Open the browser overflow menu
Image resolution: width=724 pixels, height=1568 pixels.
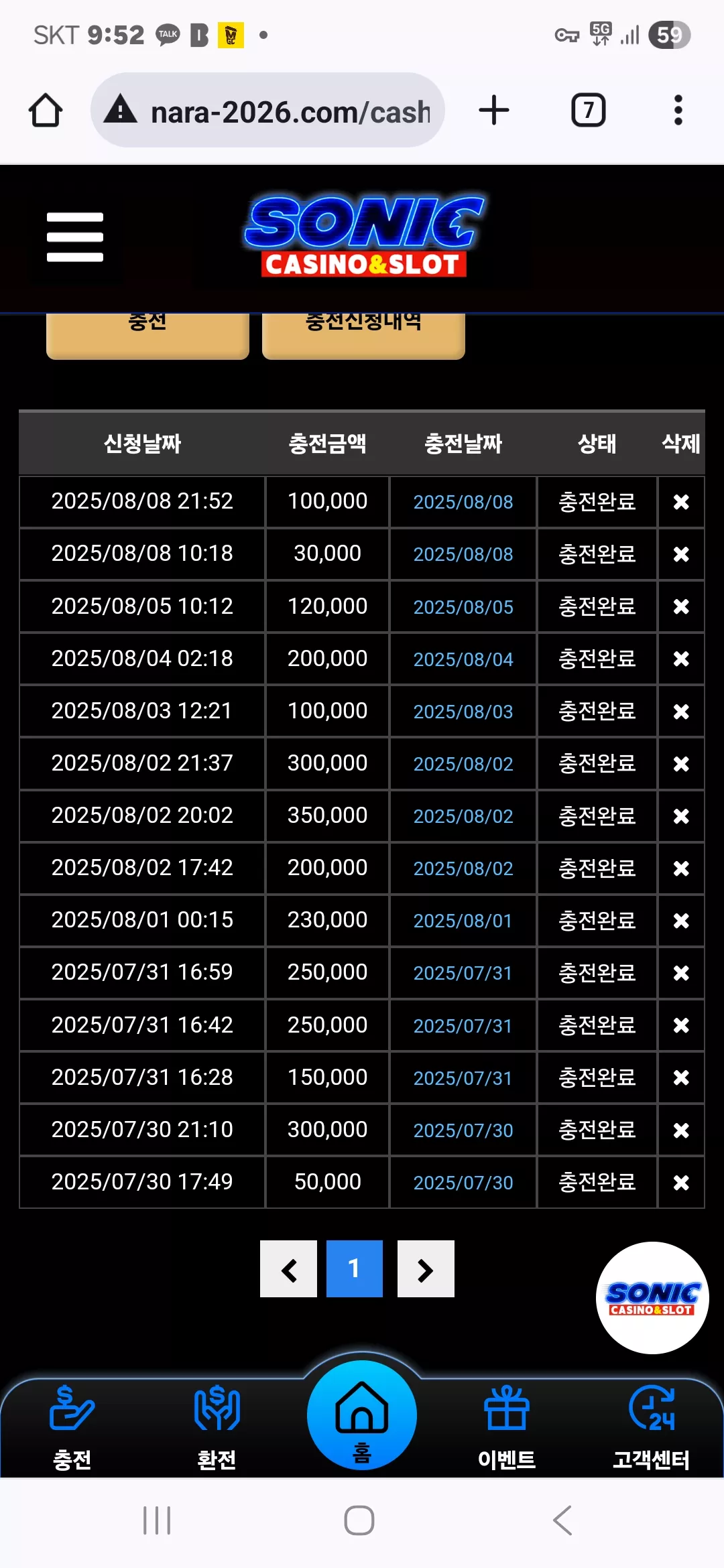point(678,111)
